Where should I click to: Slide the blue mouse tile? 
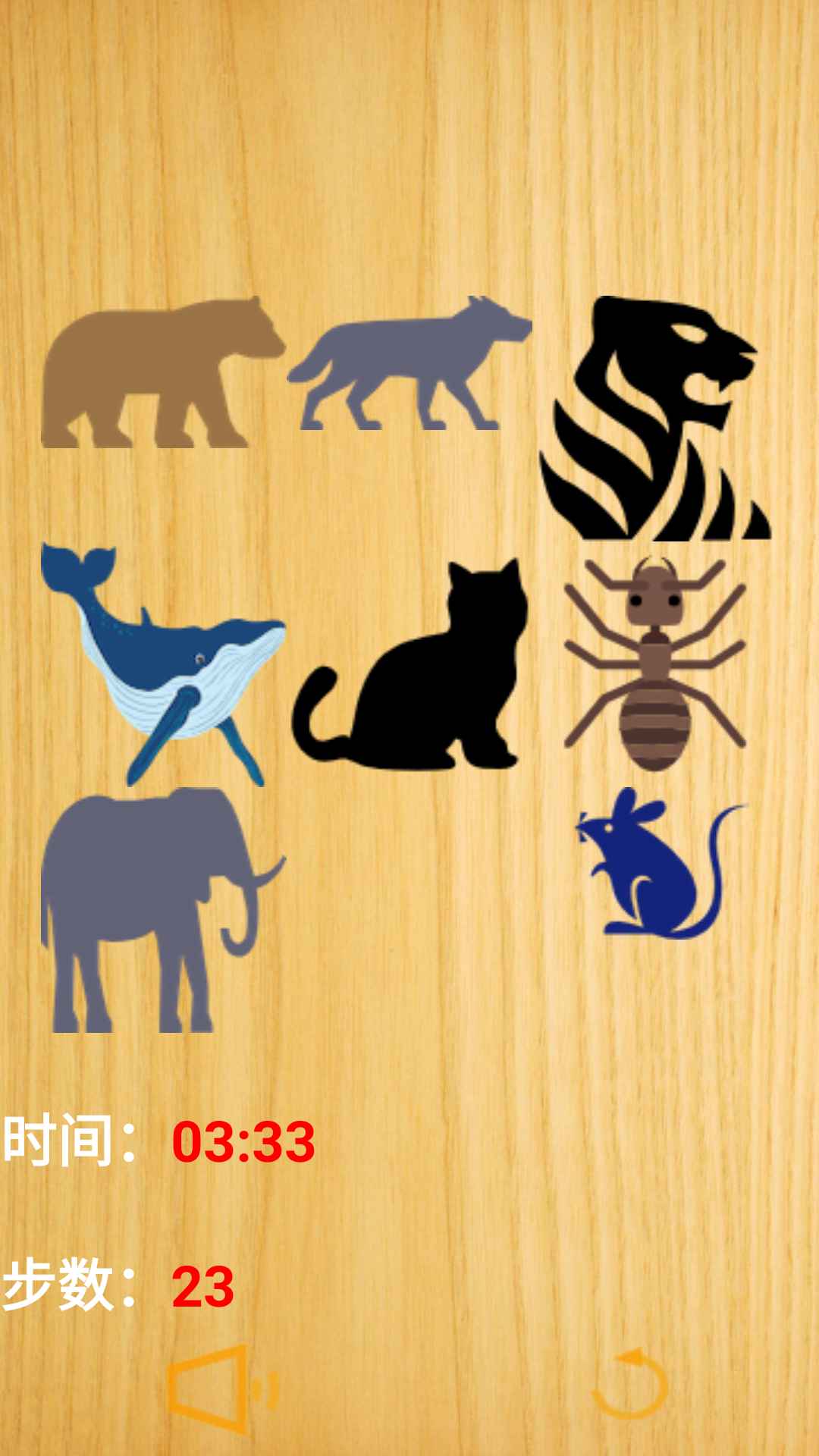[x=655, y=864]
